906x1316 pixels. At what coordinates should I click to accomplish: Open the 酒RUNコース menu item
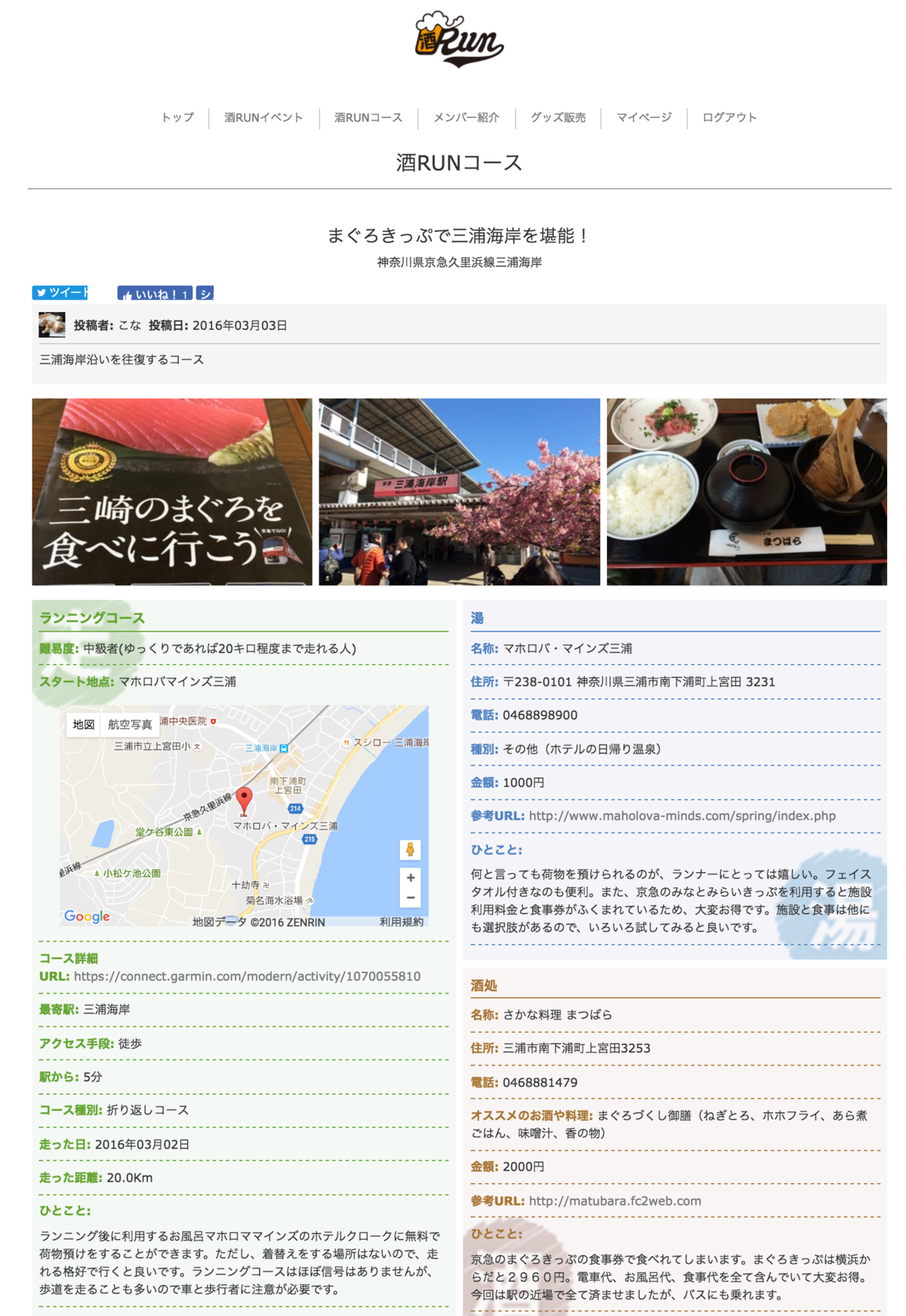[x=368, y=118]
